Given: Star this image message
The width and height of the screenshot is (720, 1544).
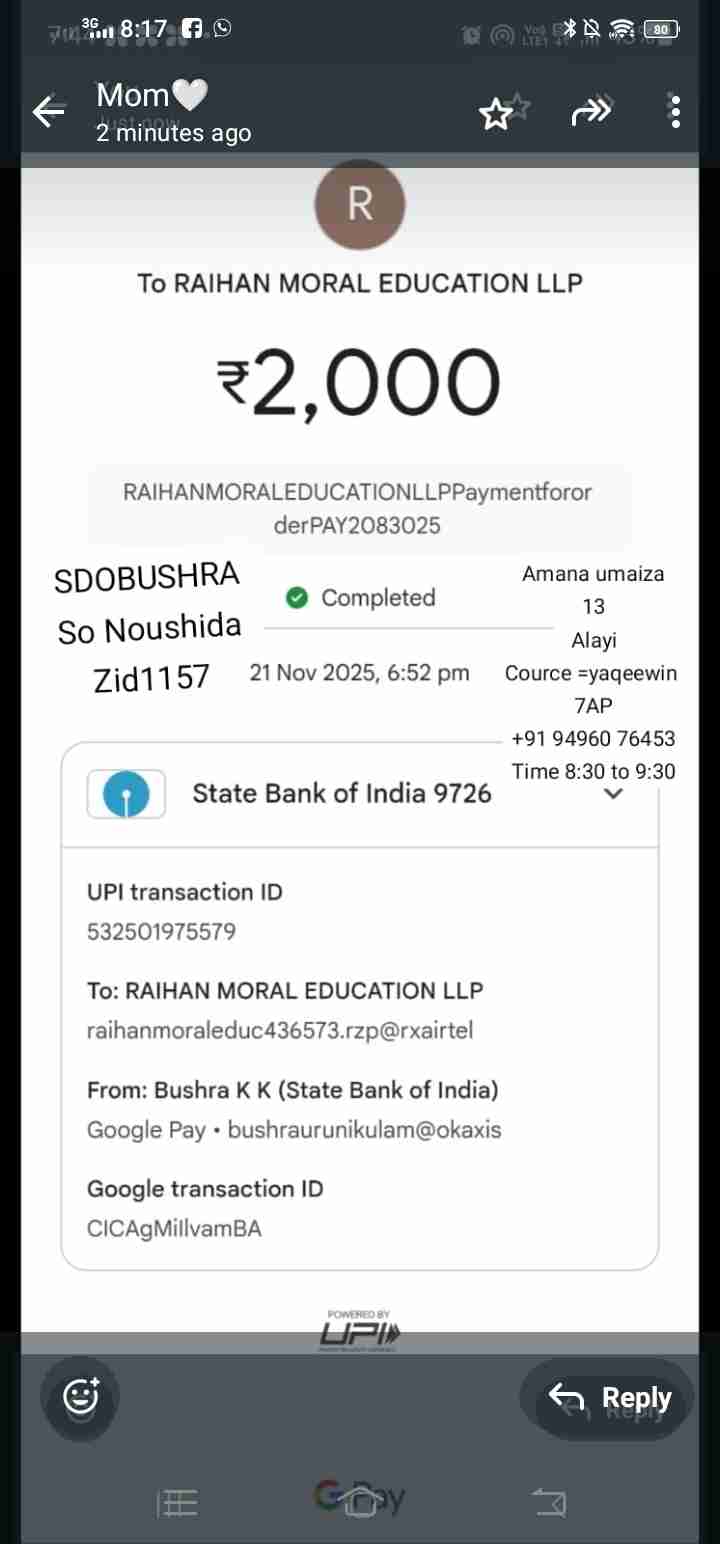Looking at the screenshot, I should click(x=496, y=113).
